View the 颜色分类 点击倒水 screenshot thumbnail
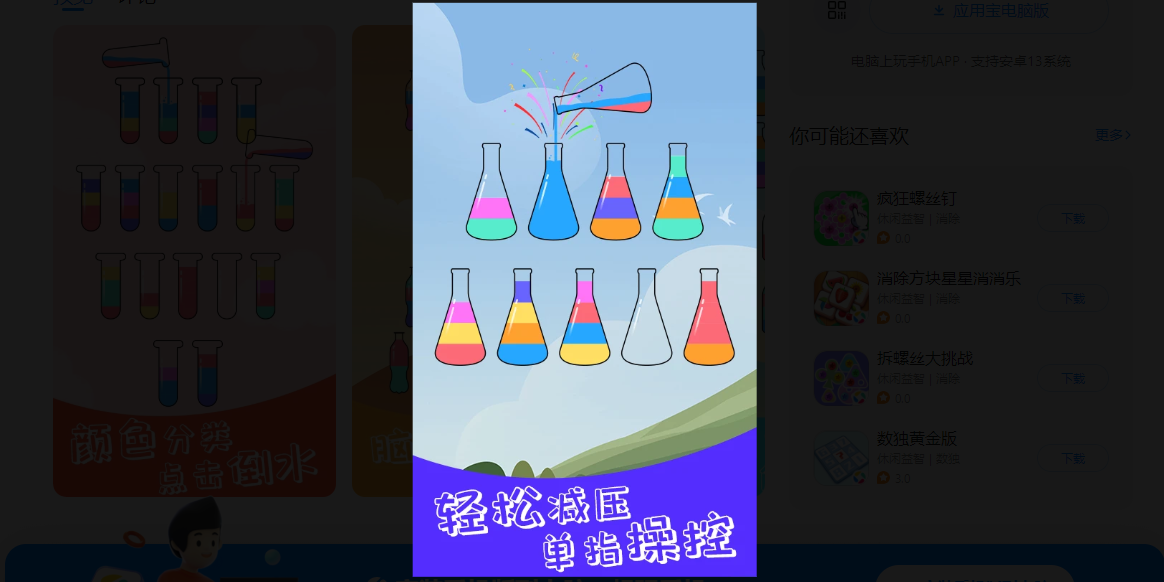Screen dimensions: 1164x582 194,262
